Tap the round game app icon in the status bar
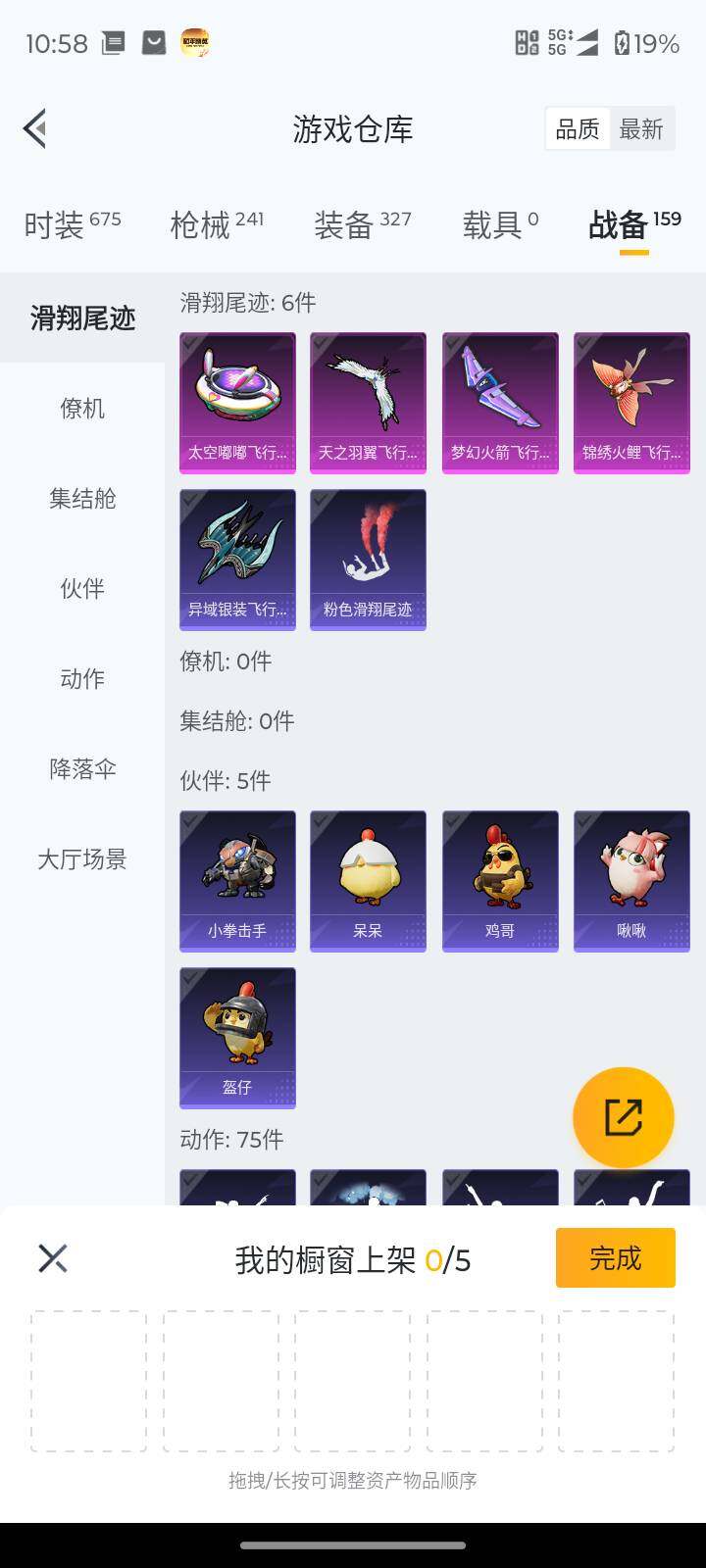 (x=194, y=43)
